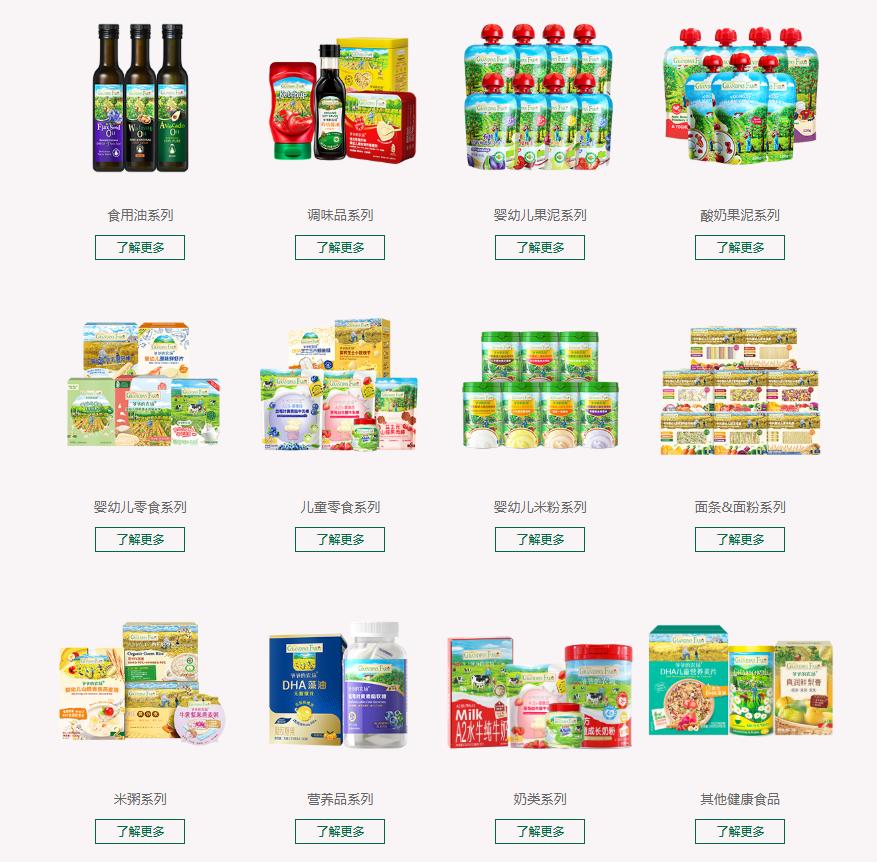Image resolution: width=877 pixels, height=862 pixels.
Task: Select 了解更多 under 婴幼儿果泥系列
Action: point(540,247)
